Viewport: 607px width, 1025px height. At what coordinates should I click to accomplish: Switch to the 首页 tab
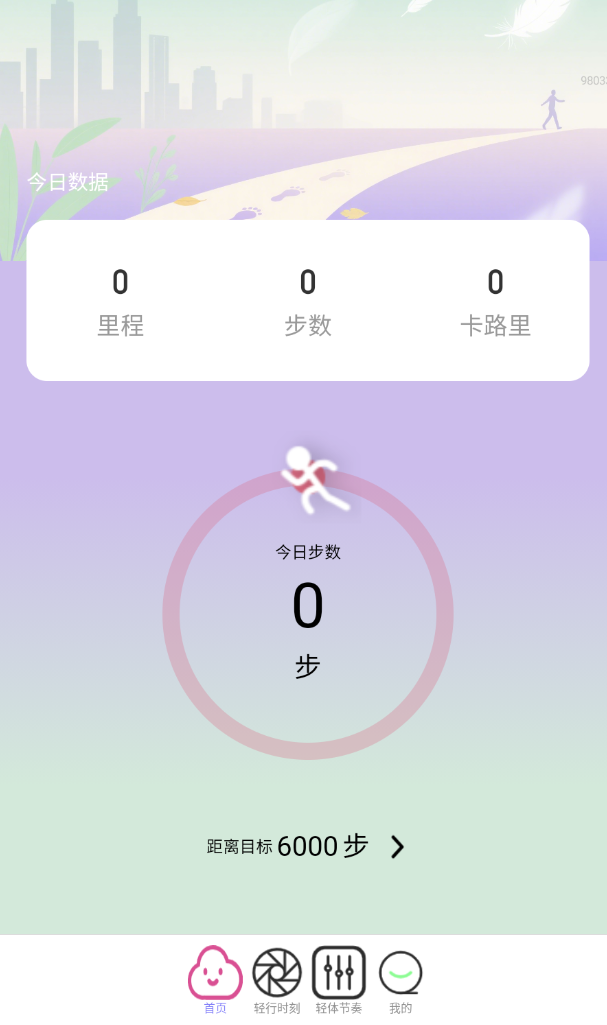215,979
